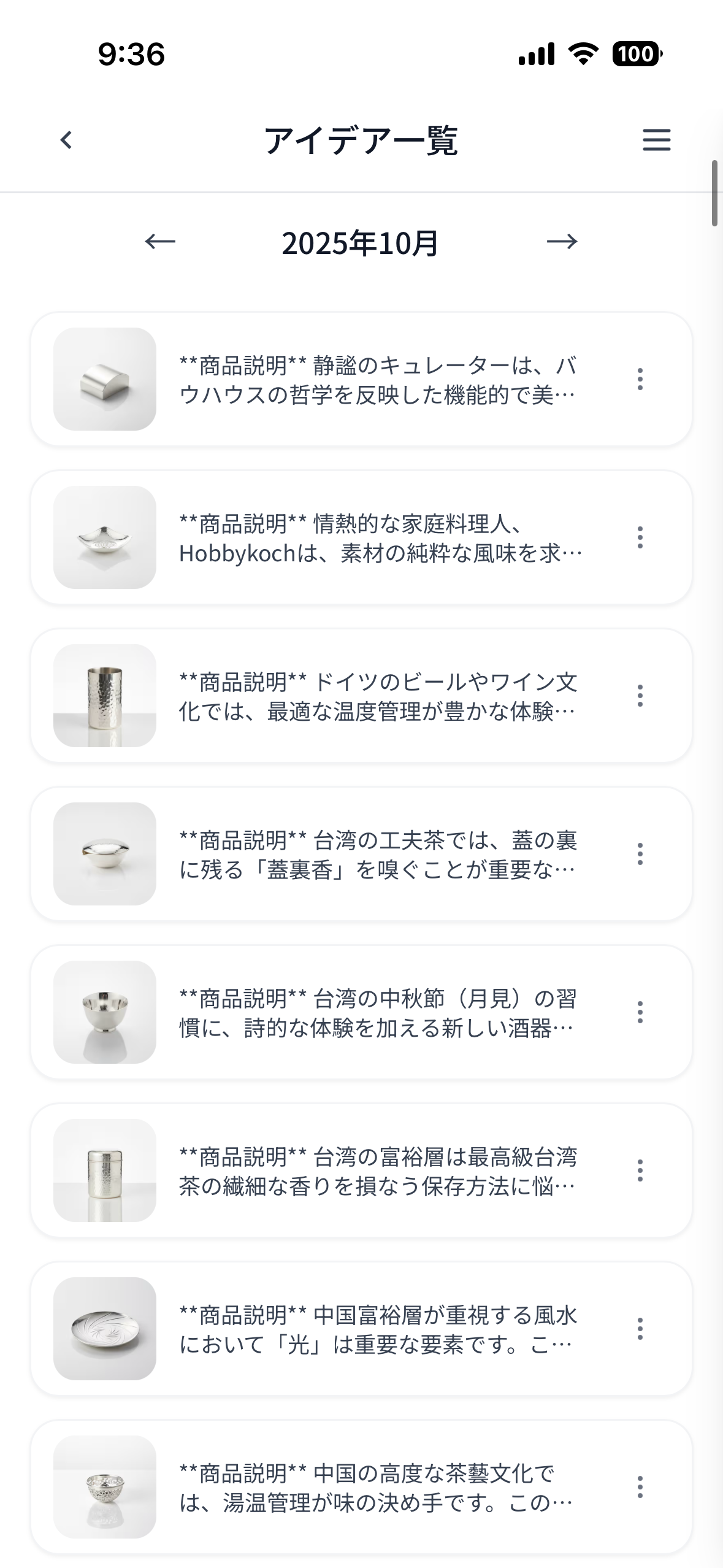The width and height of the screenshot is (723, 1568).
Task: Go to the previous month arrow
Action: pyautogui.click(x=160, y=242)
